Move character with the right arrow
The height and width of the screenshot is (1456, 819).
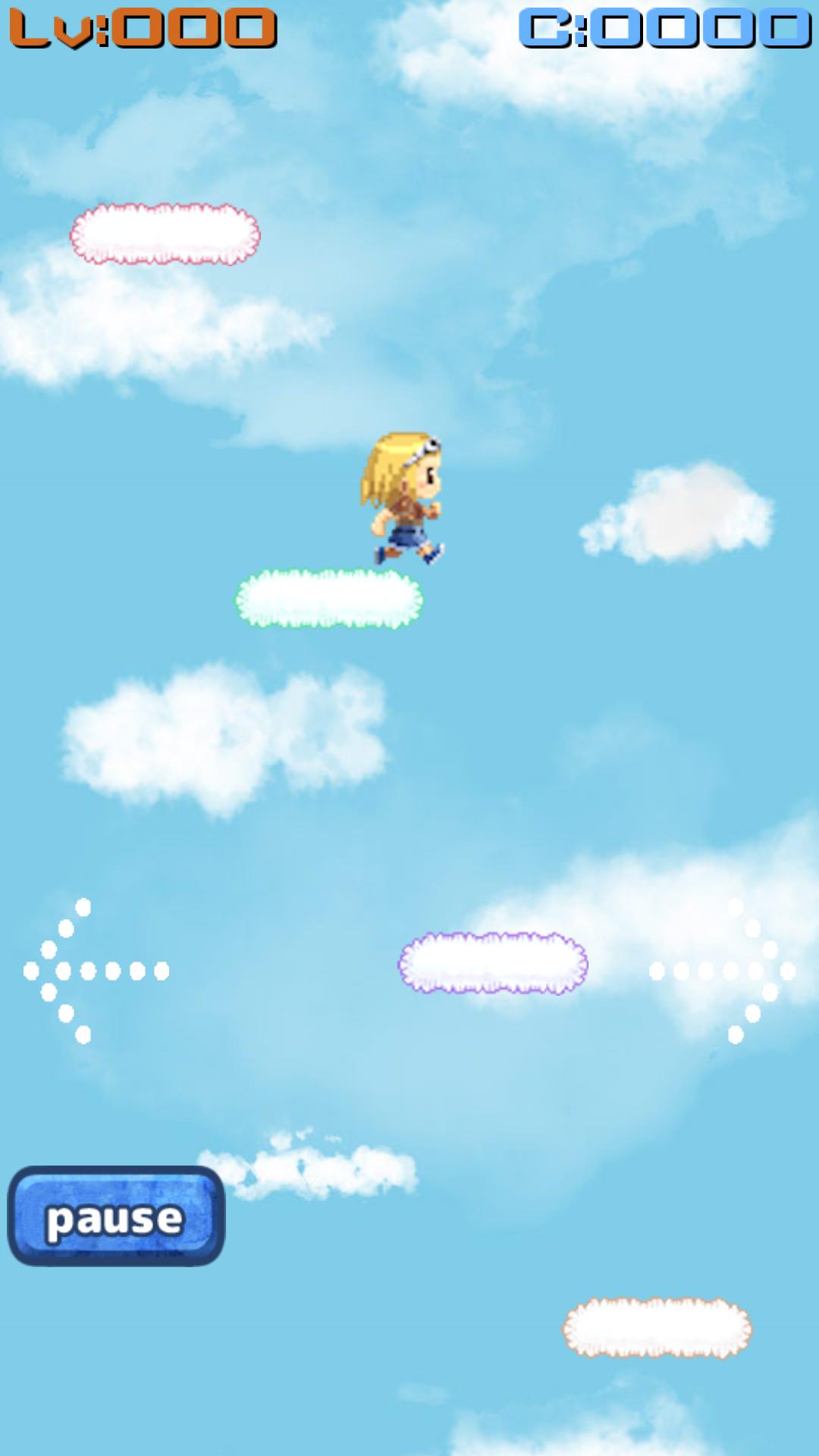click(x=724, y=971)
